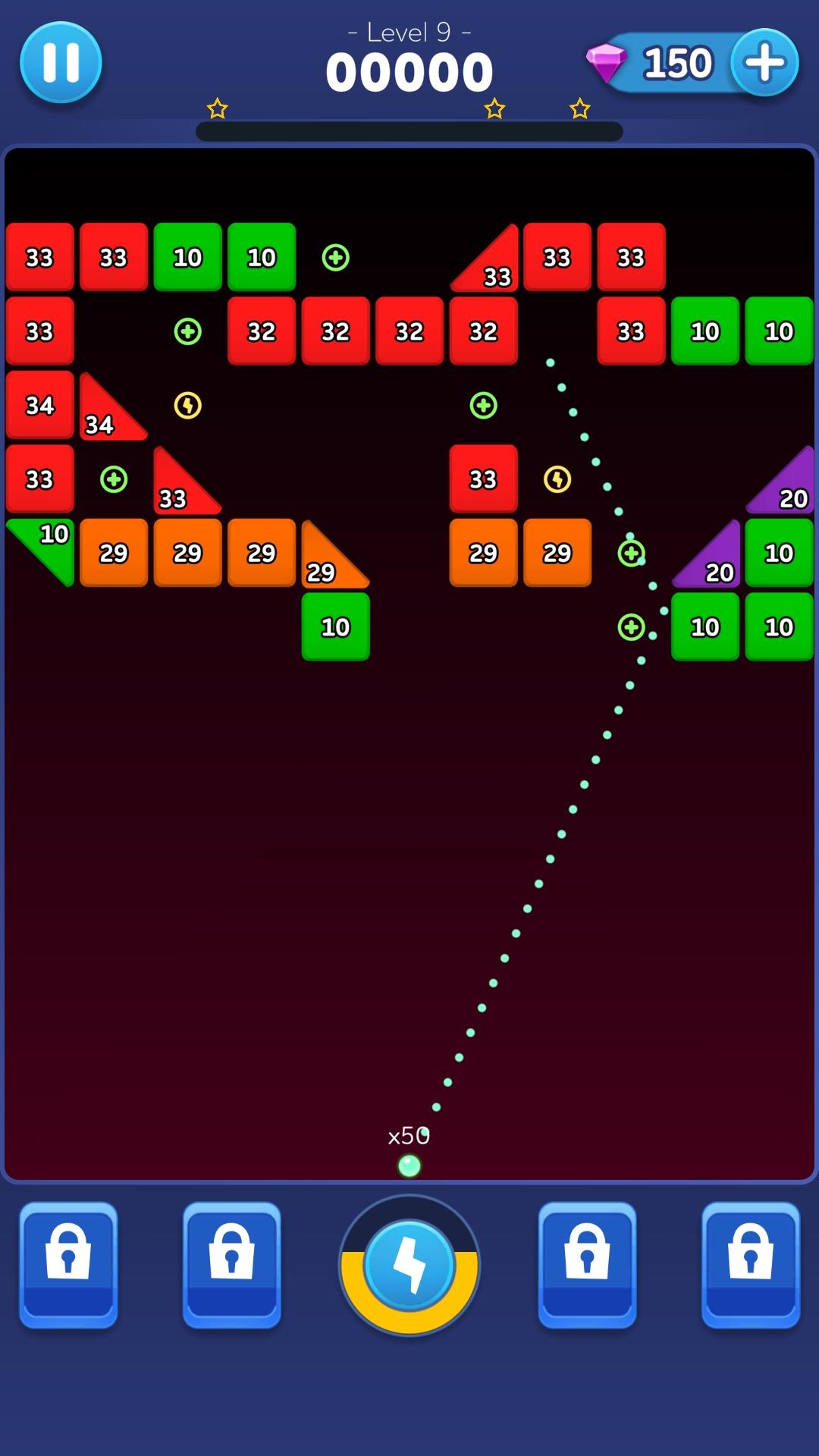
Task: Add more gems with the plus button
Action: (x=764, y=62)
